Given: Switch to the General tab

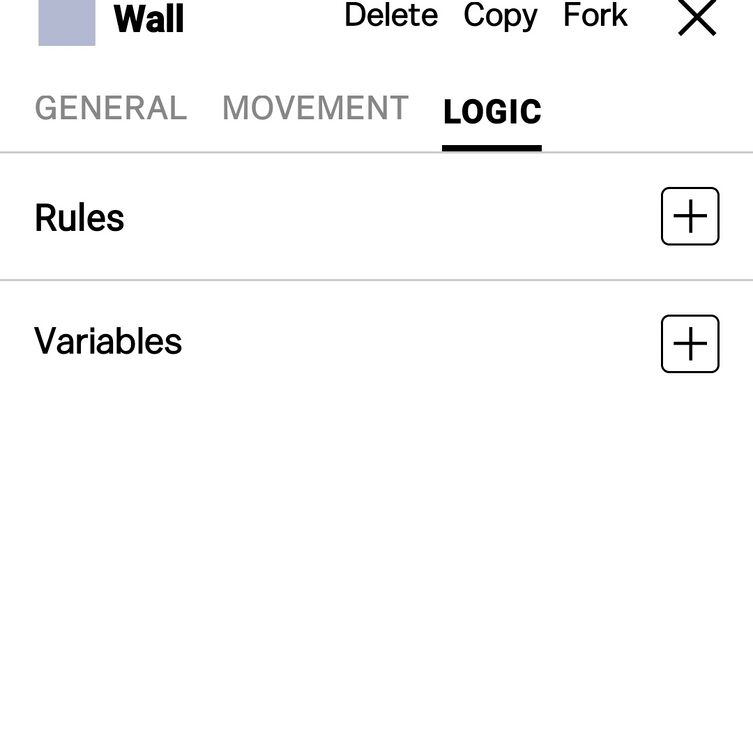Looking at the screenshot, I should coord(111,108).
